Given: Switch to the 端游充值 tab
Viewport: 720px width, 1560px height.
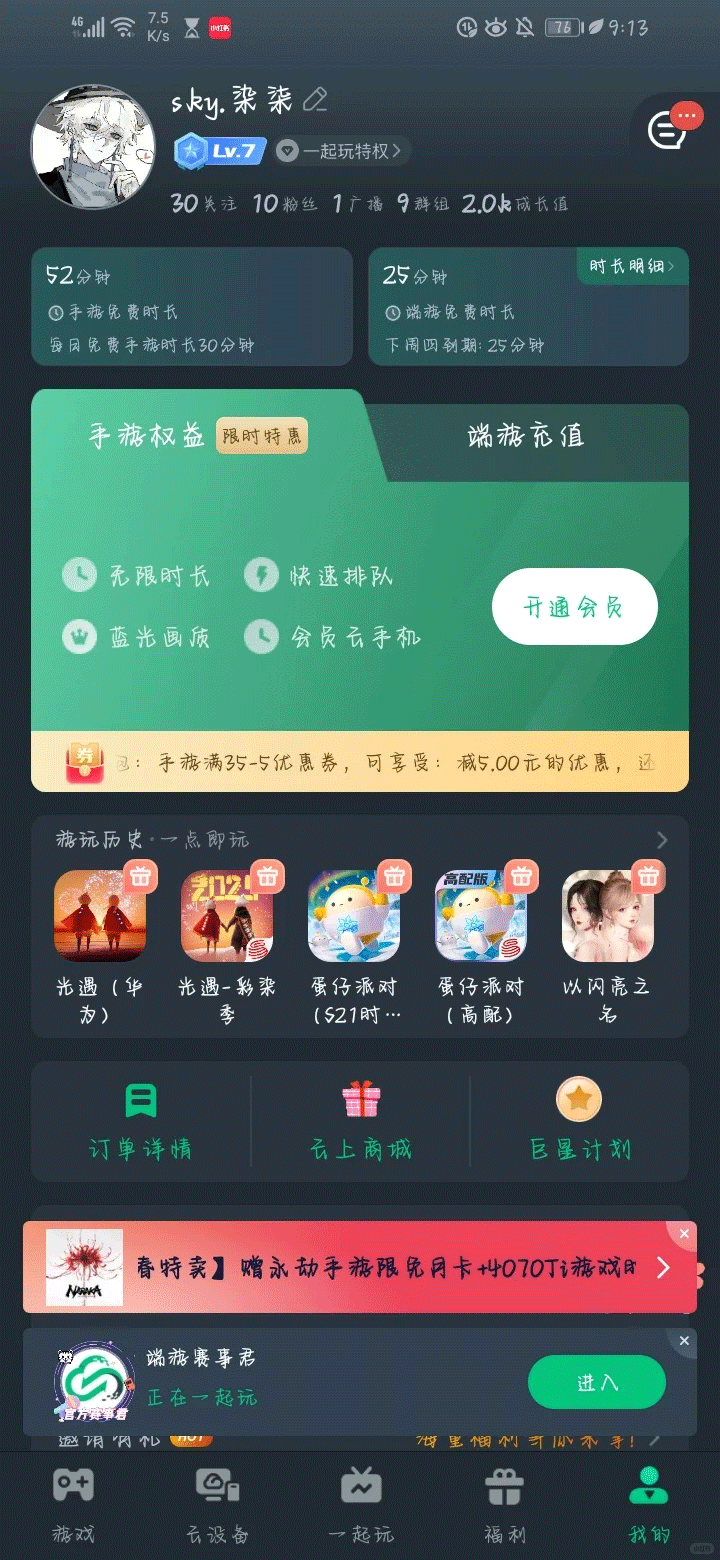Looking at the screenshot, I should 525,436.
